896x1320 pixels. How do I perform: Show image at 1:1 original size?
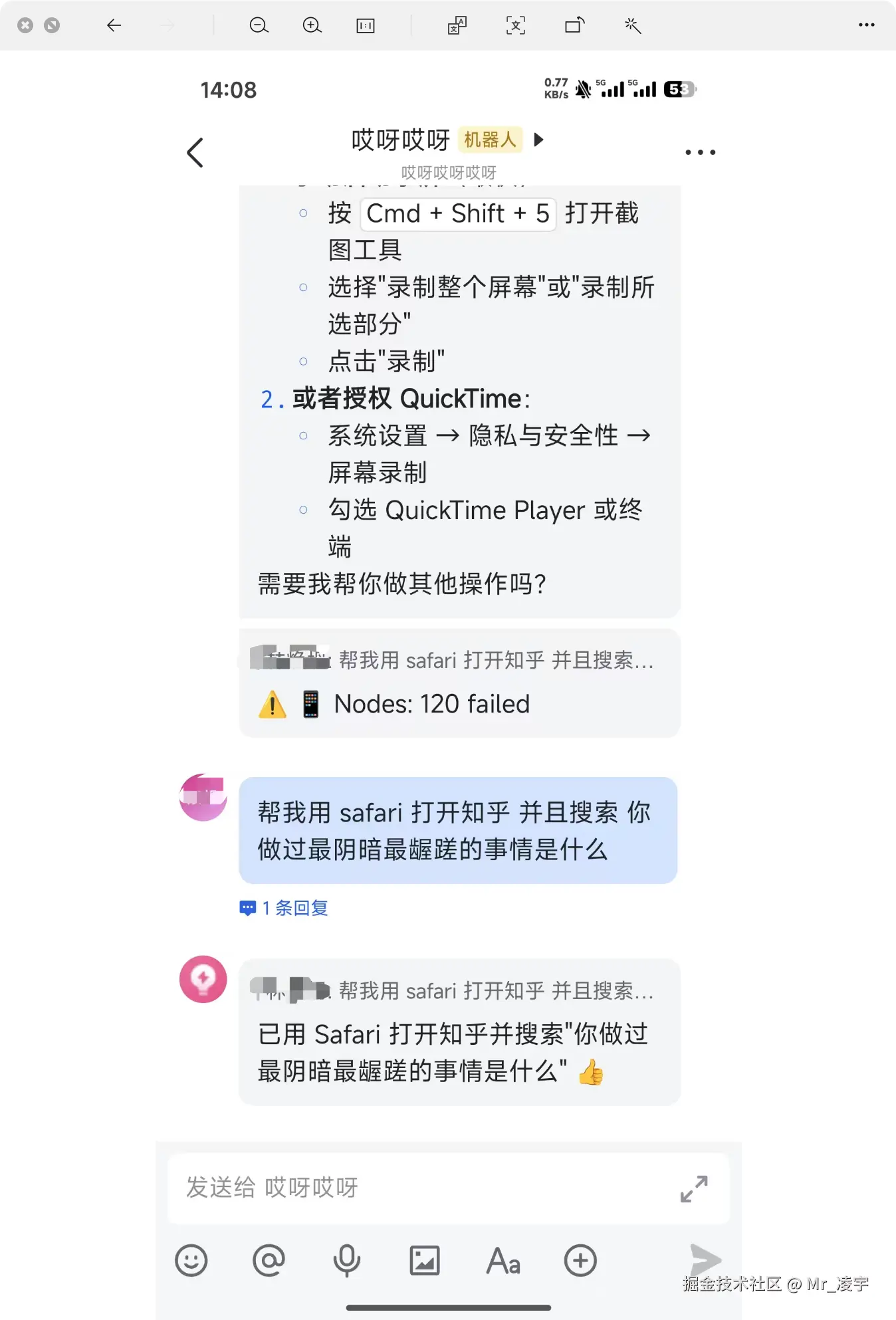[366, 25]
